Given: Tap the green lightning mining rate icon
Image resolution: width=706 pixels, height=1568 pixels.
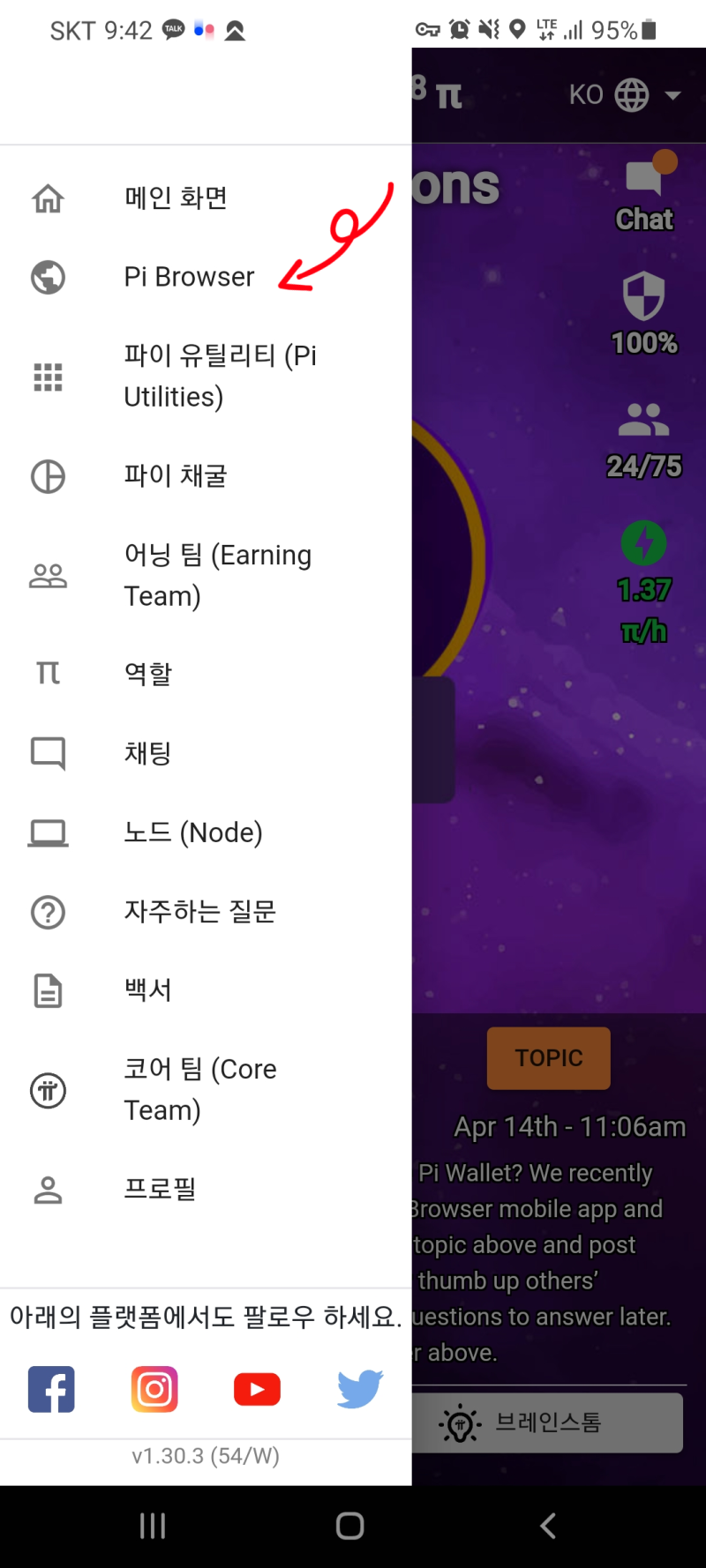Looking at the screenshot, I should pyautogui.click(x=643, y=543).
